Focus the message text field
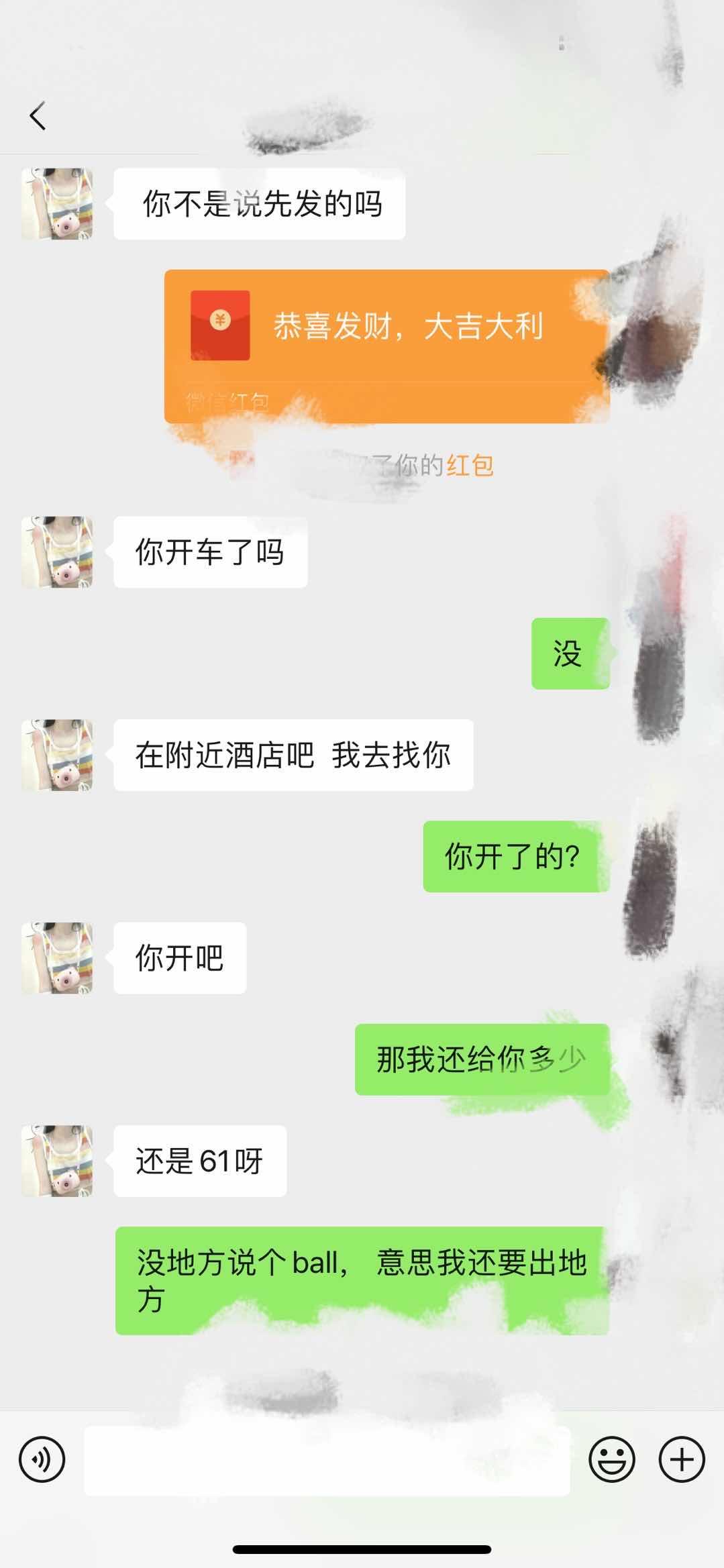Viewport: 724px width, 1568px height. coord(326,1460)
